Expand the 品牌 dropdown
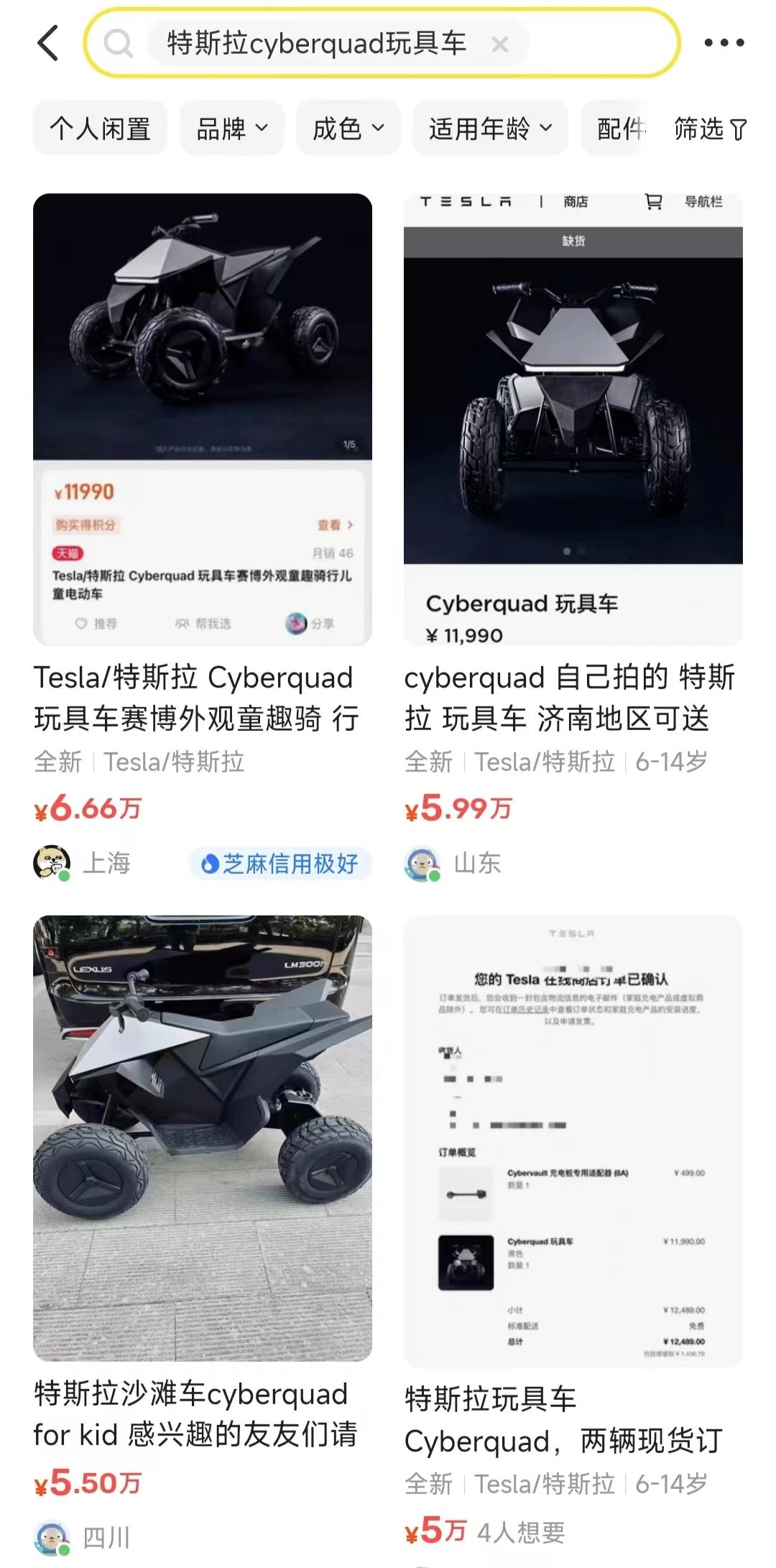This screenshot has height=1568, width=776. tap(231, 129)
